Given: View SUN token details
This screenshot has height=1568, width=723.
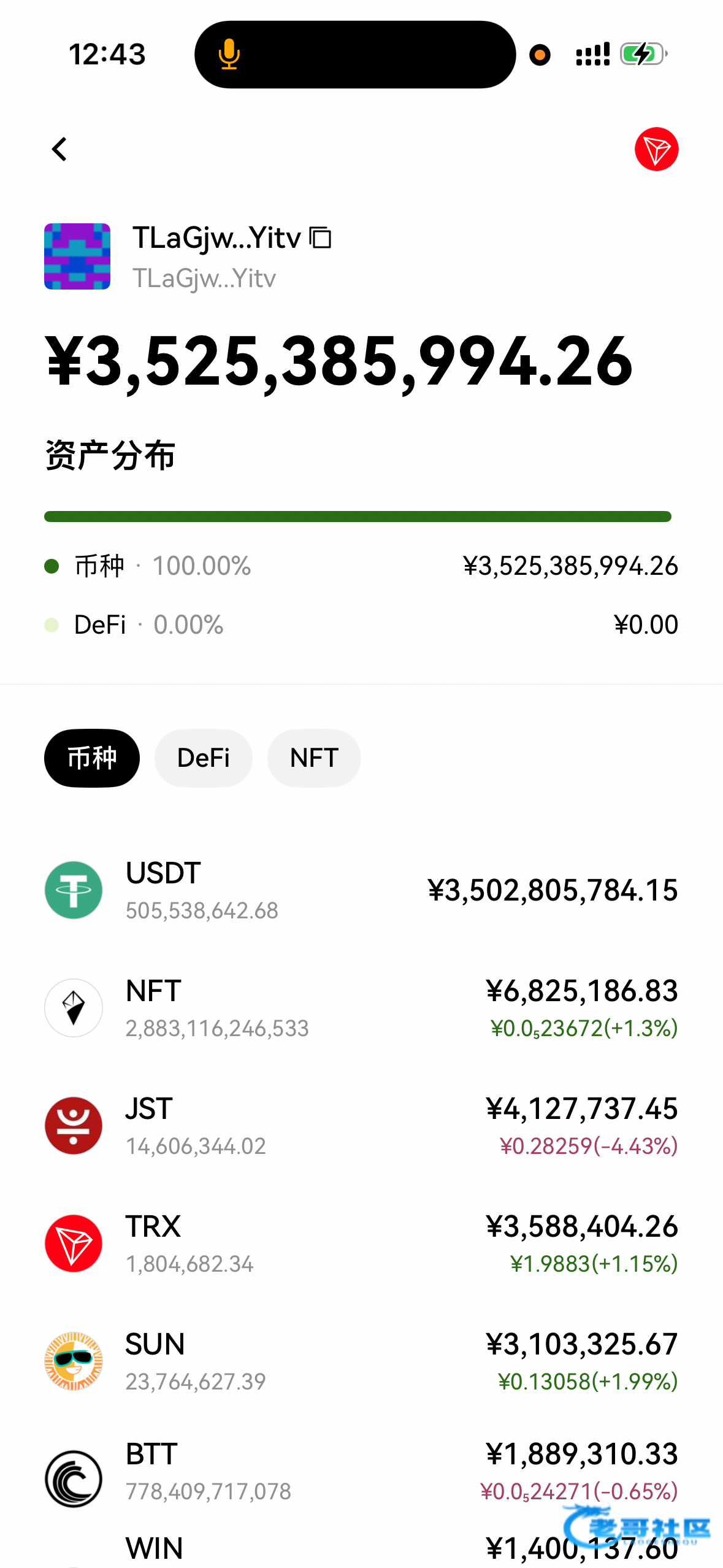Looking at the screenshot, I should tap(361, 1361).
